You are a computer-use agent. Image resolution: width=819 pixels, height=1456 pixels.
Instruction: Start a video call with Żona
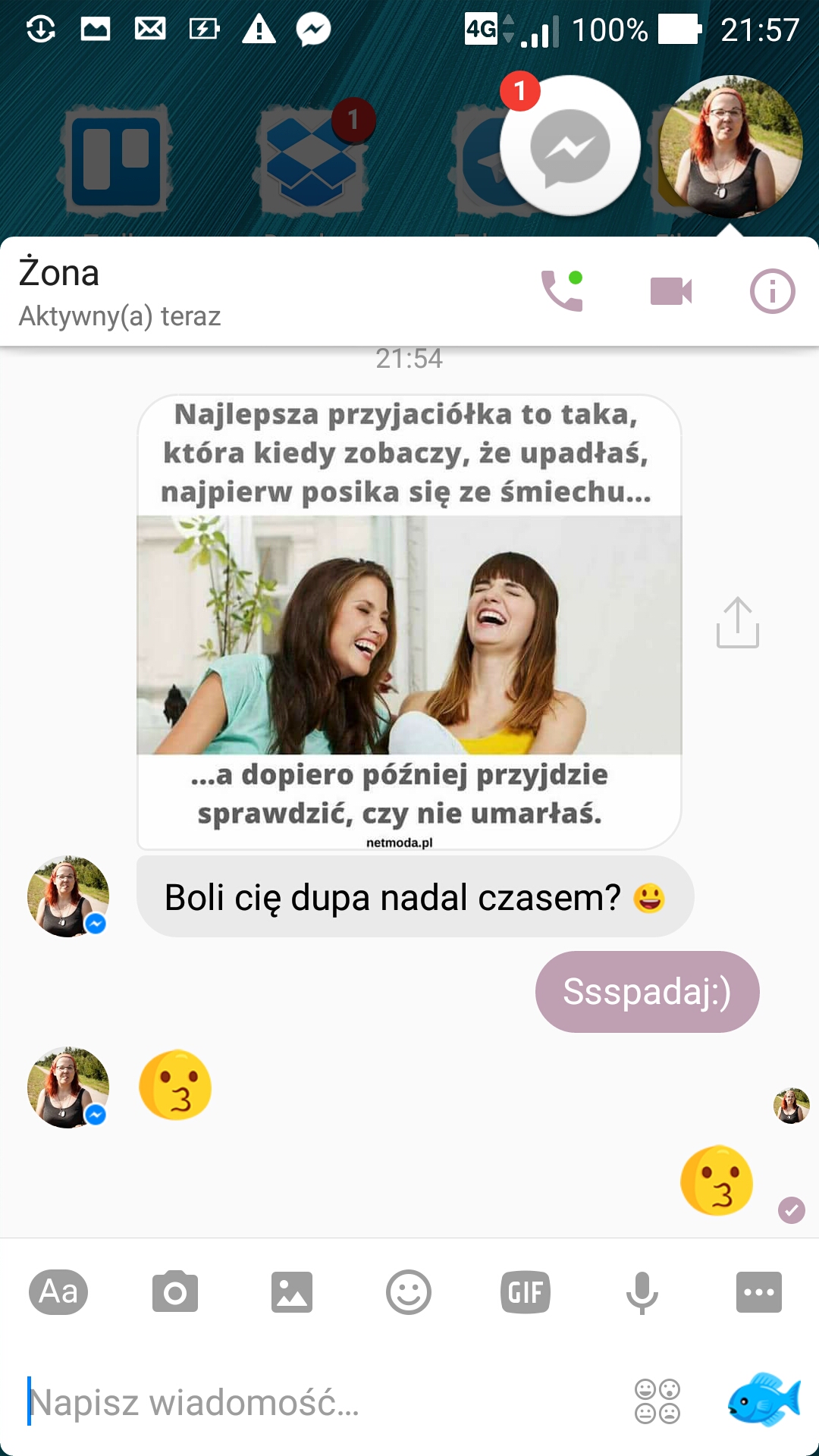click(671, 291)
